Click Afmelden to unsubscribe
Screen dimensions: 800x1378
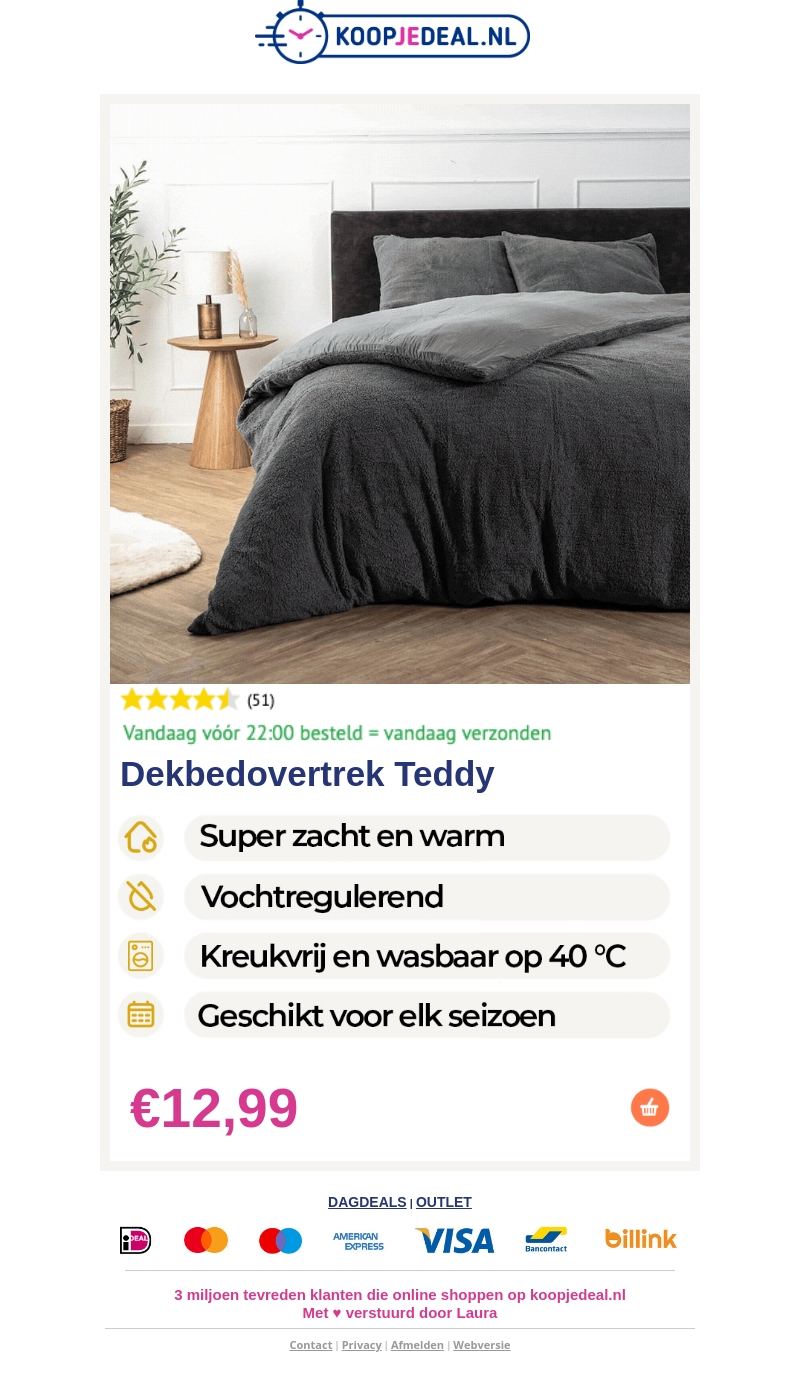point(417,1344)
